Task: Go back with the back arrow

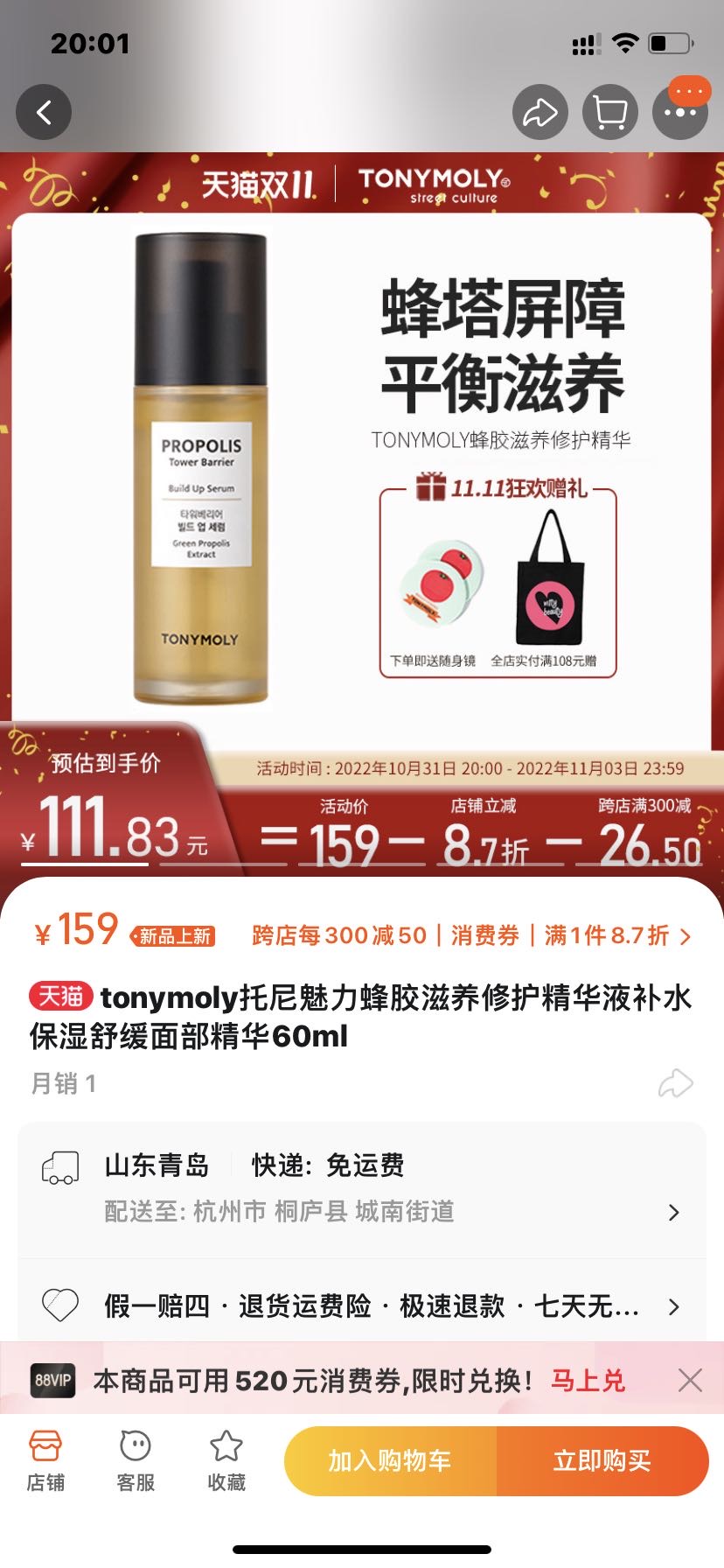Action: [x=44, y=112]
